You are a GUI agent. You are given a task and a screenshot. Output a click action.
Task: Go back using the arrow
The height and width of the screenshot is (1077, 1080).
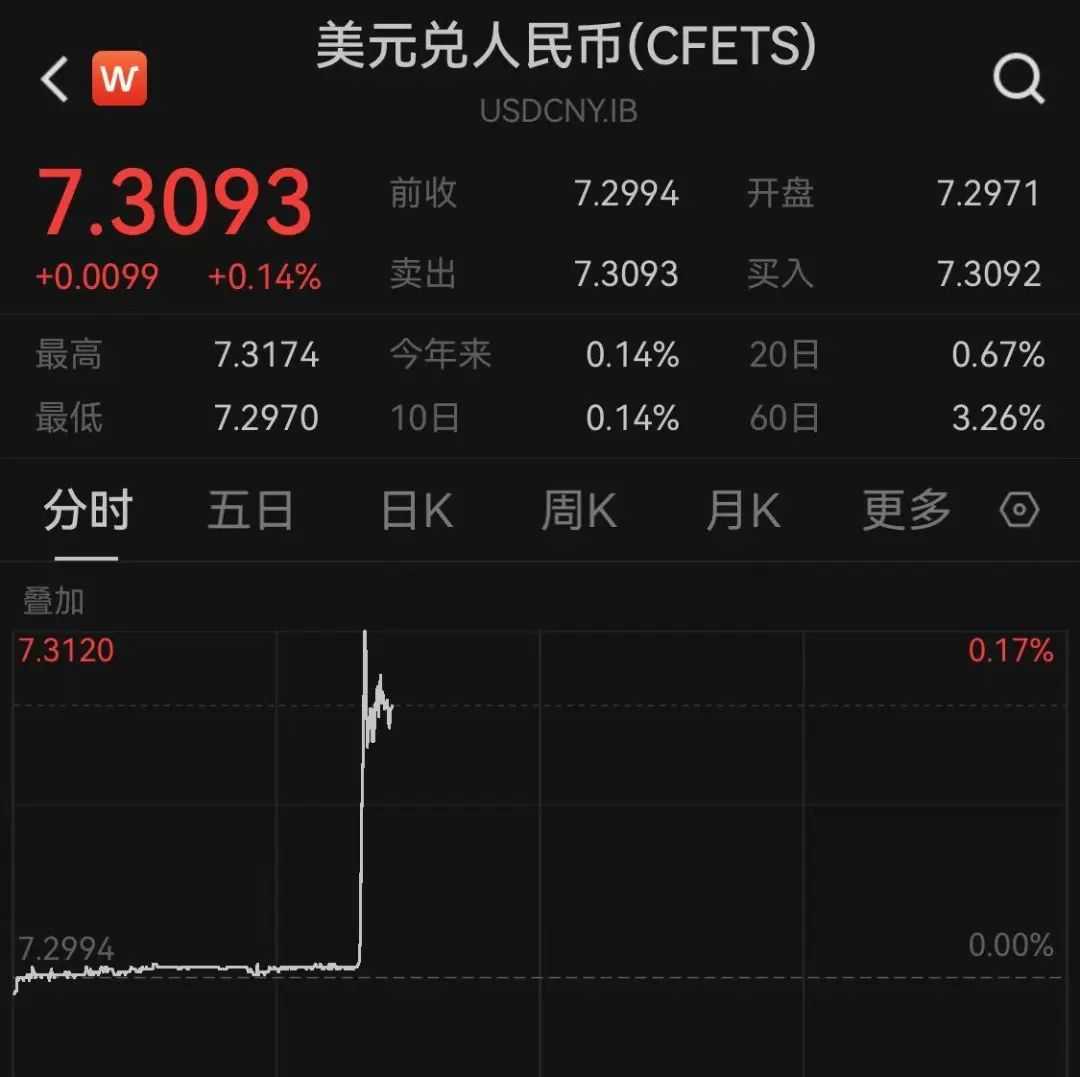(x=55, y=79)
